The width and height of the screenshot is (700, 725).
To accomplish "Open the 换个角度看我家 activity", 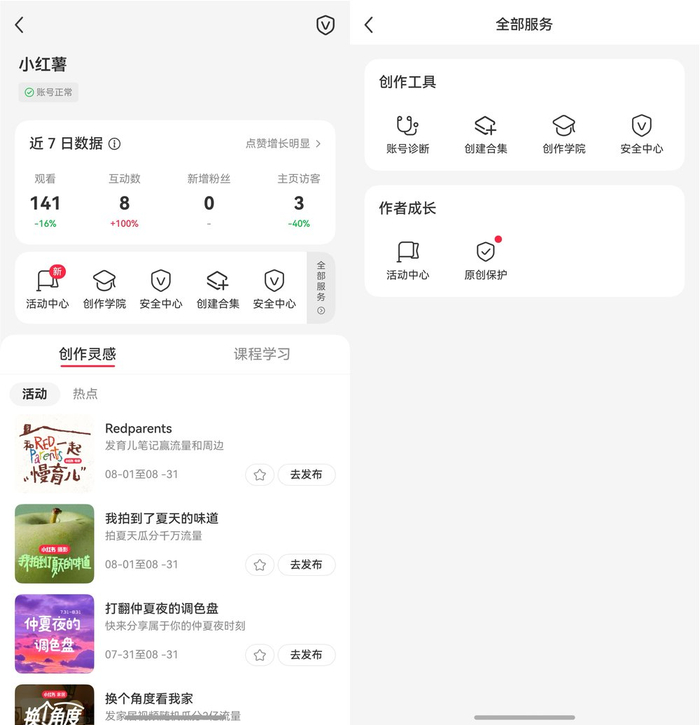I will click(149, 699).
